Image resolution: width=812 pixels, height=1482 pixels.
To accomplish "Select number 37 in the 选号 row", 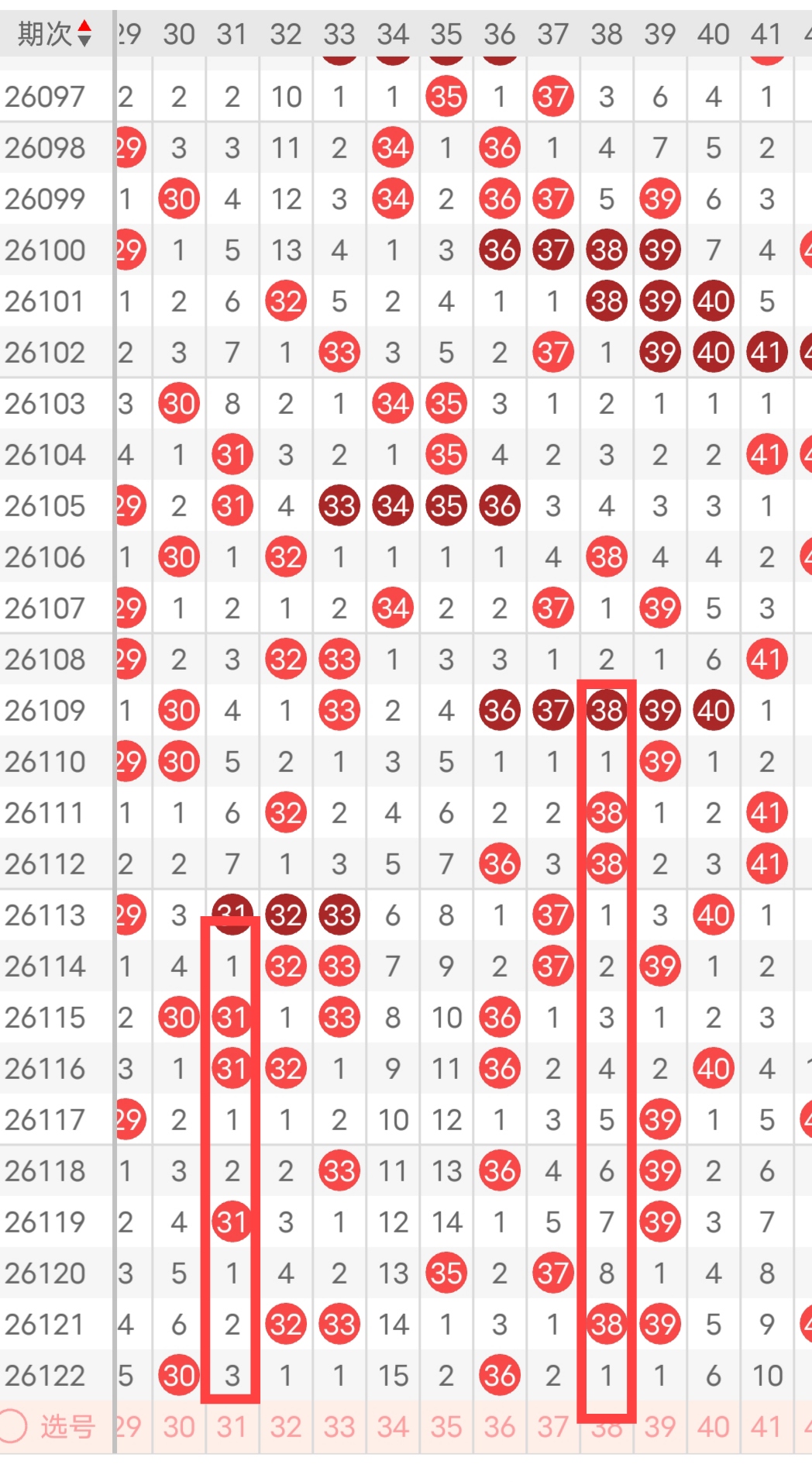I will [x=552, y=1427].
